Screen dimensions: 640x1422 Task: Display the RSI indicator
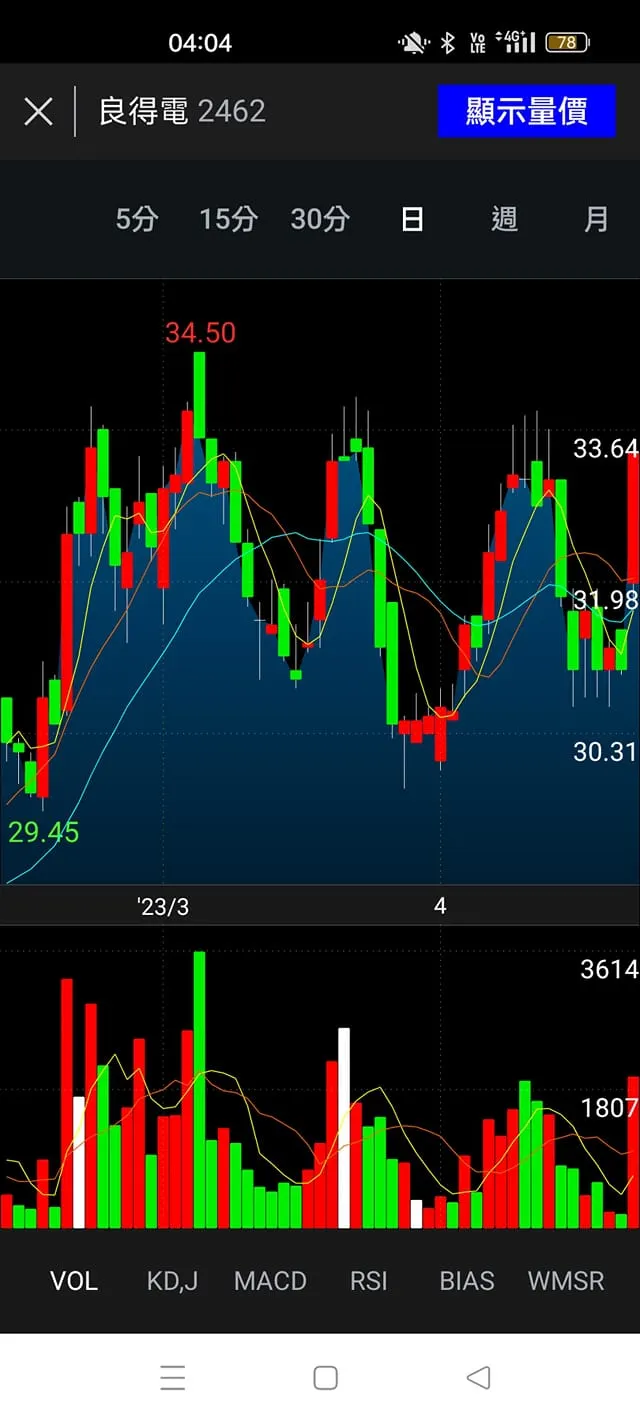click(368, 1281)
